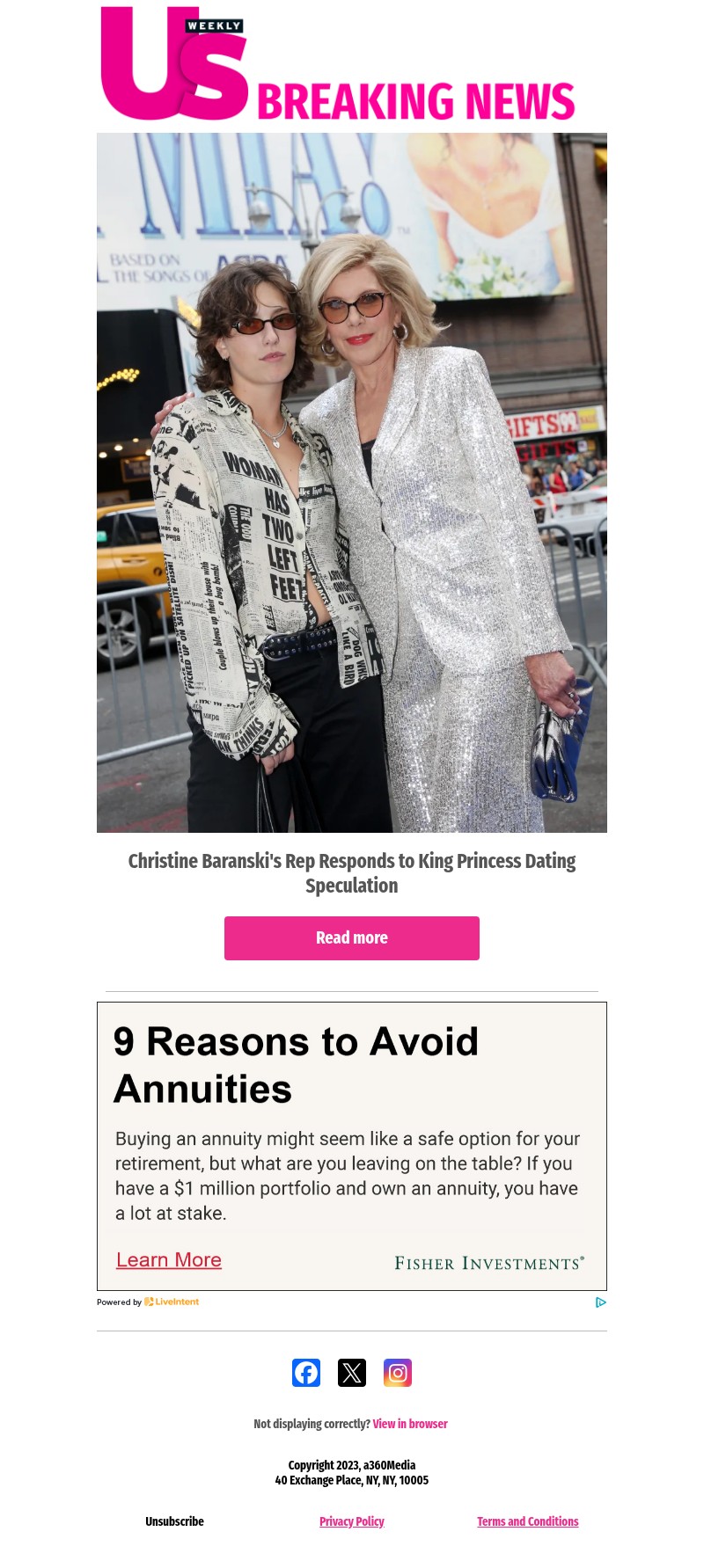
Task: Open the Christine Baranski article photo
Action: pos(352,482)
